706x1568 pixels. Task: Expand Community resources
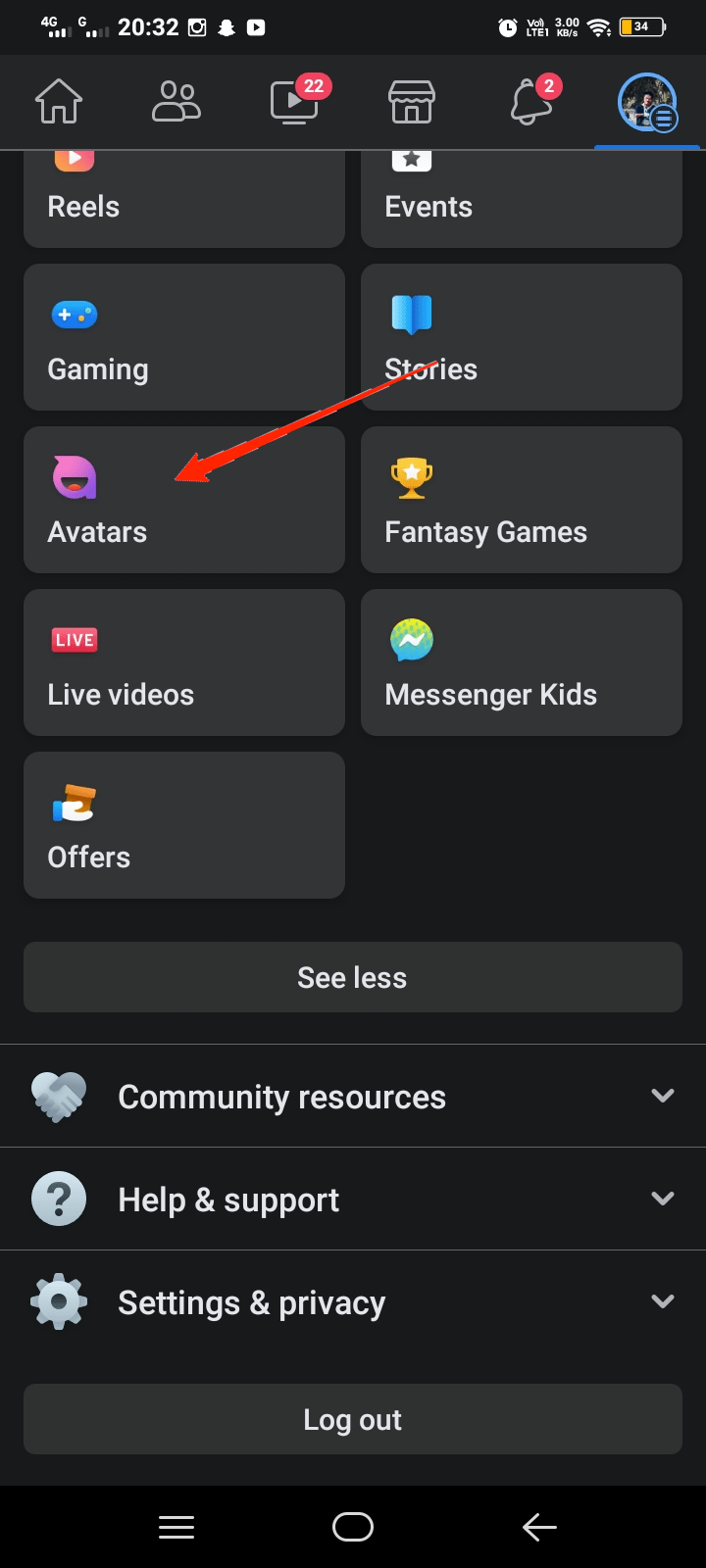(x=353, y=1096)
